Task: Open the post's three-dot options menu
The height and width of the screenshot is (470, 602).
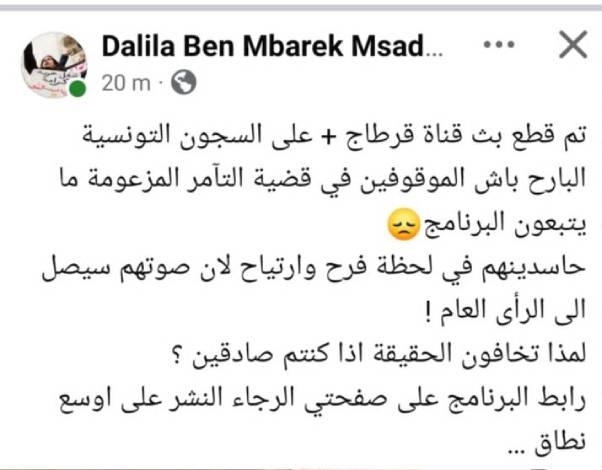Action: coord(500,46)
